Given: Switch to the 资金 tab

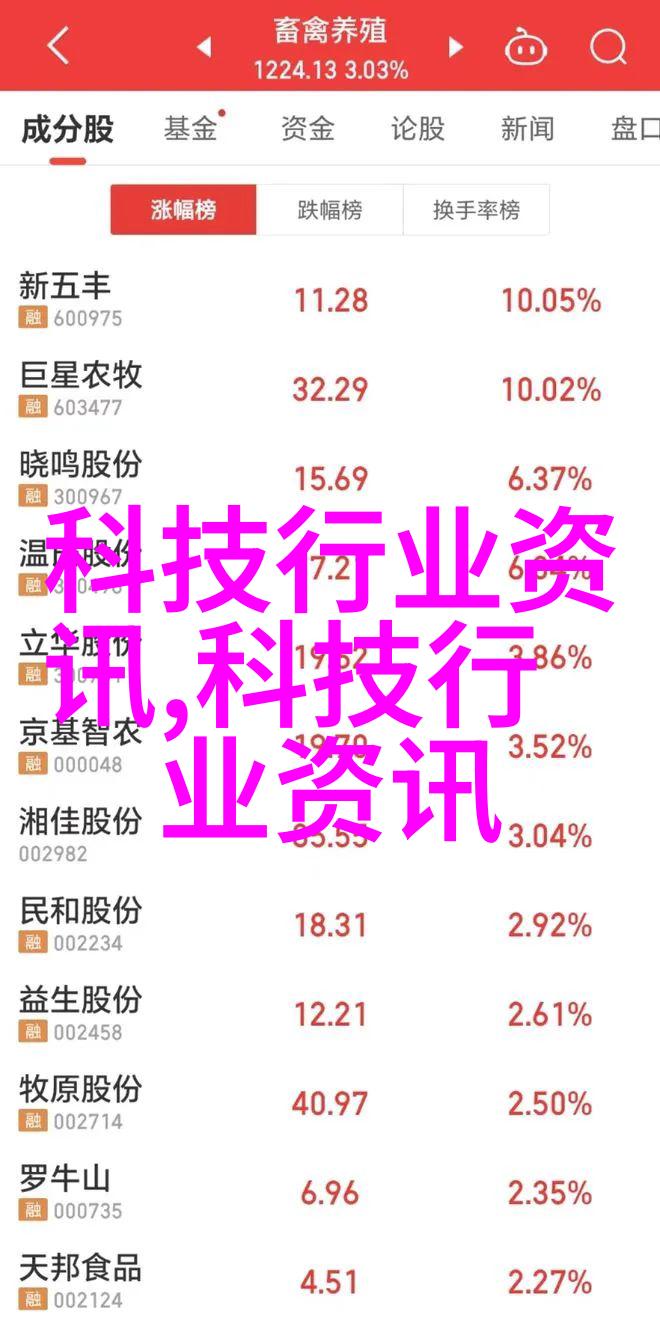Looking at the screenshot, I should click(306, 129).
